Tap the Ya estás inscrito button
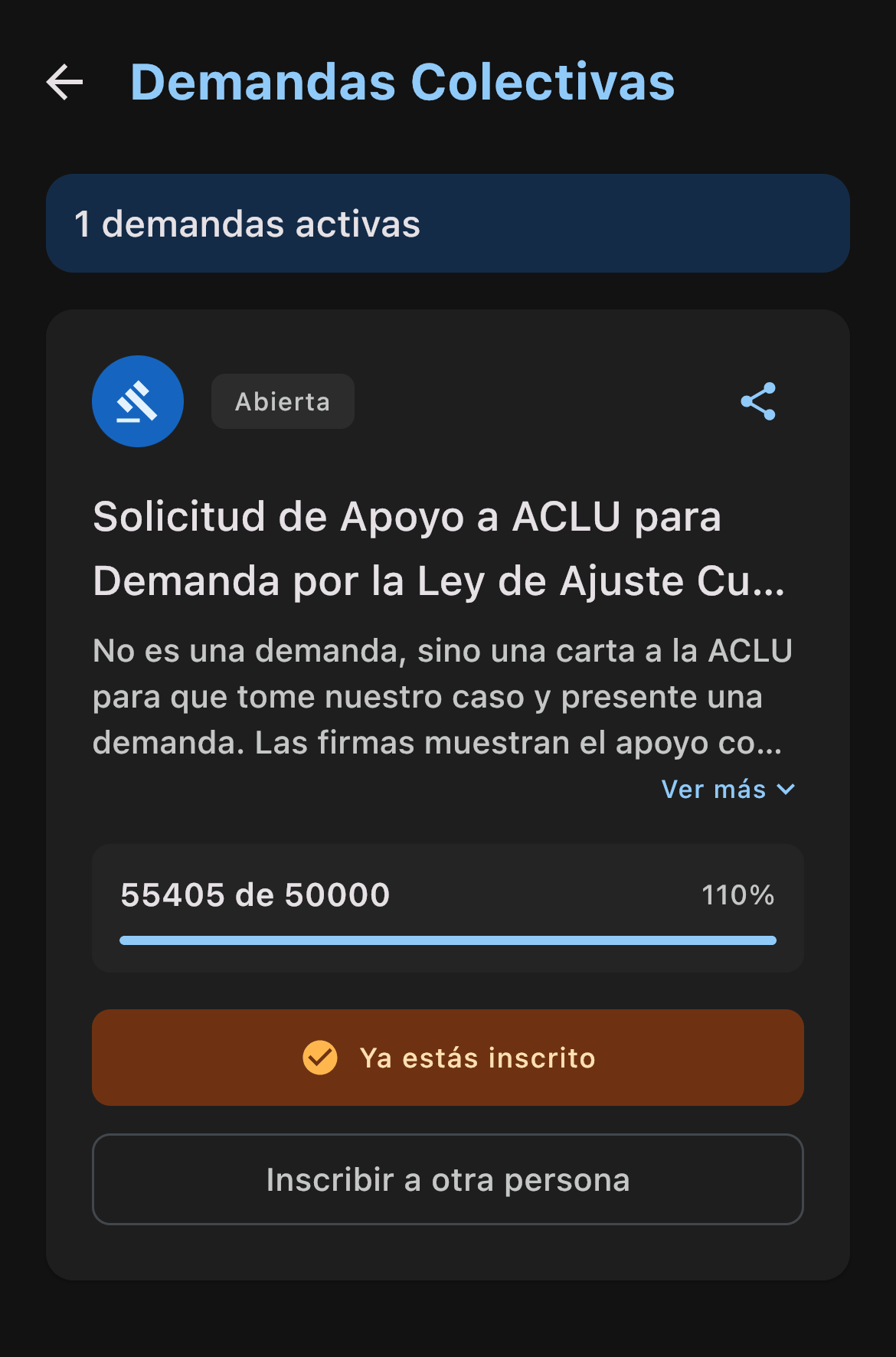 447,1058
